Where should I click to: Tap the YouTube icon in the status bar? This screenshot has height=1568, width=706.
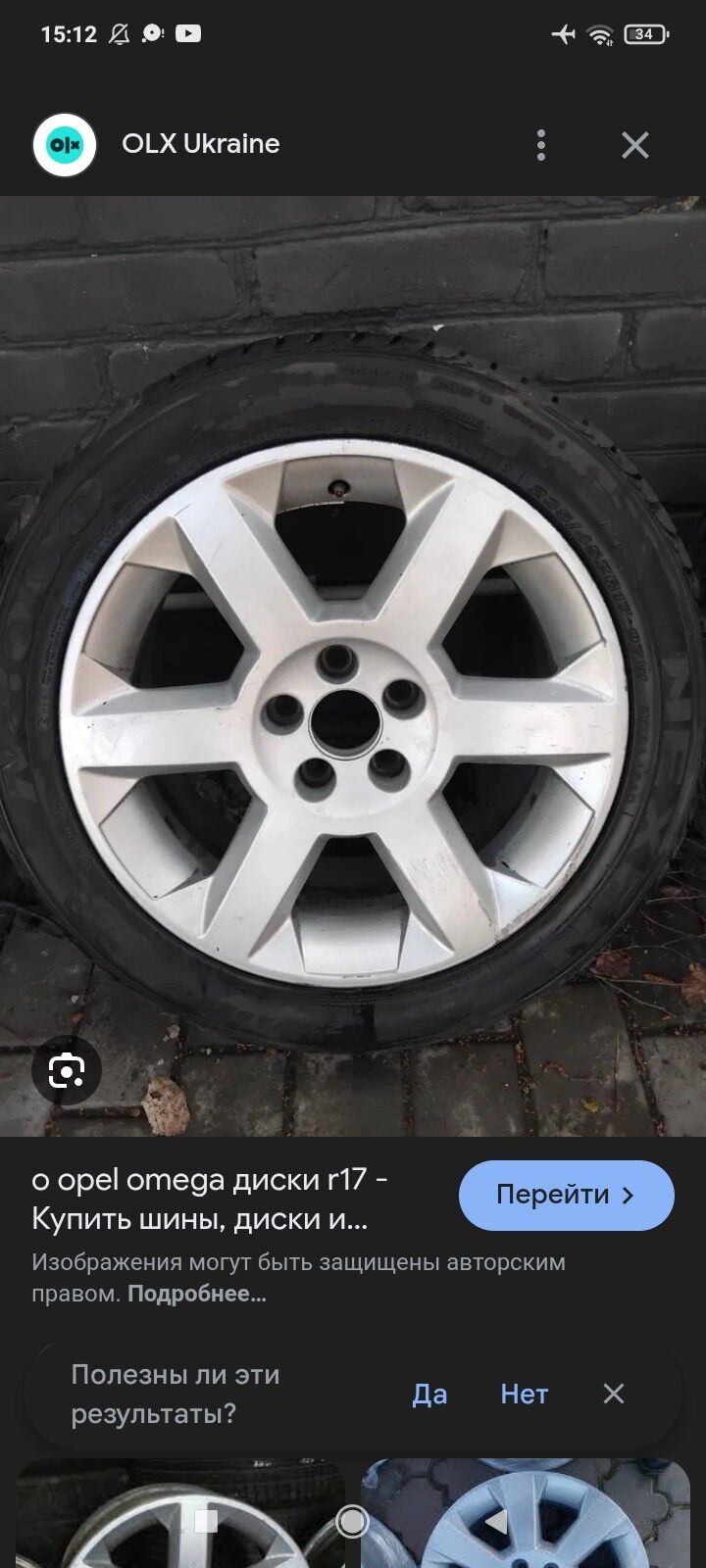(x=187, y=32)
